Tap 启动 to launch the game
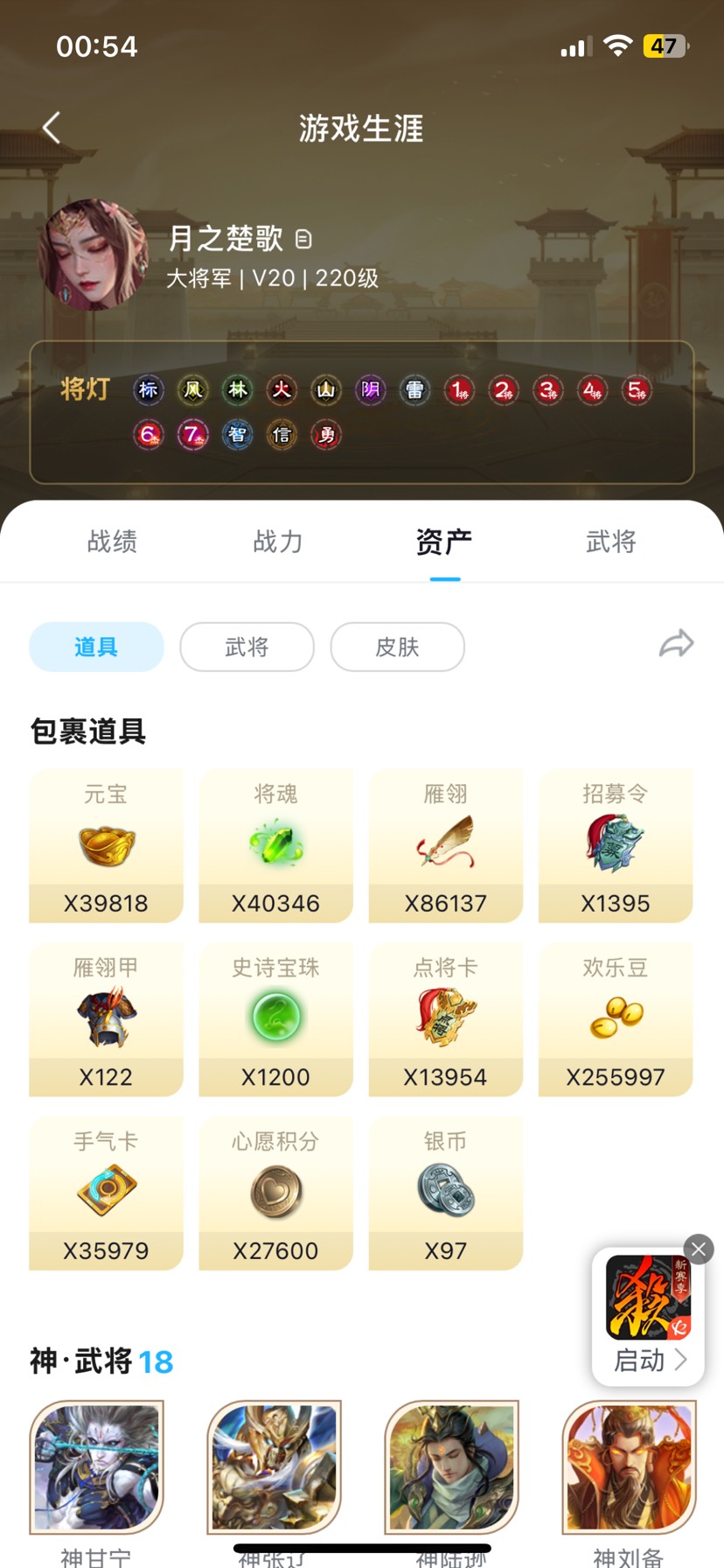The height and width of the screenshot is (1568, 724). [x=649, y=1360]
